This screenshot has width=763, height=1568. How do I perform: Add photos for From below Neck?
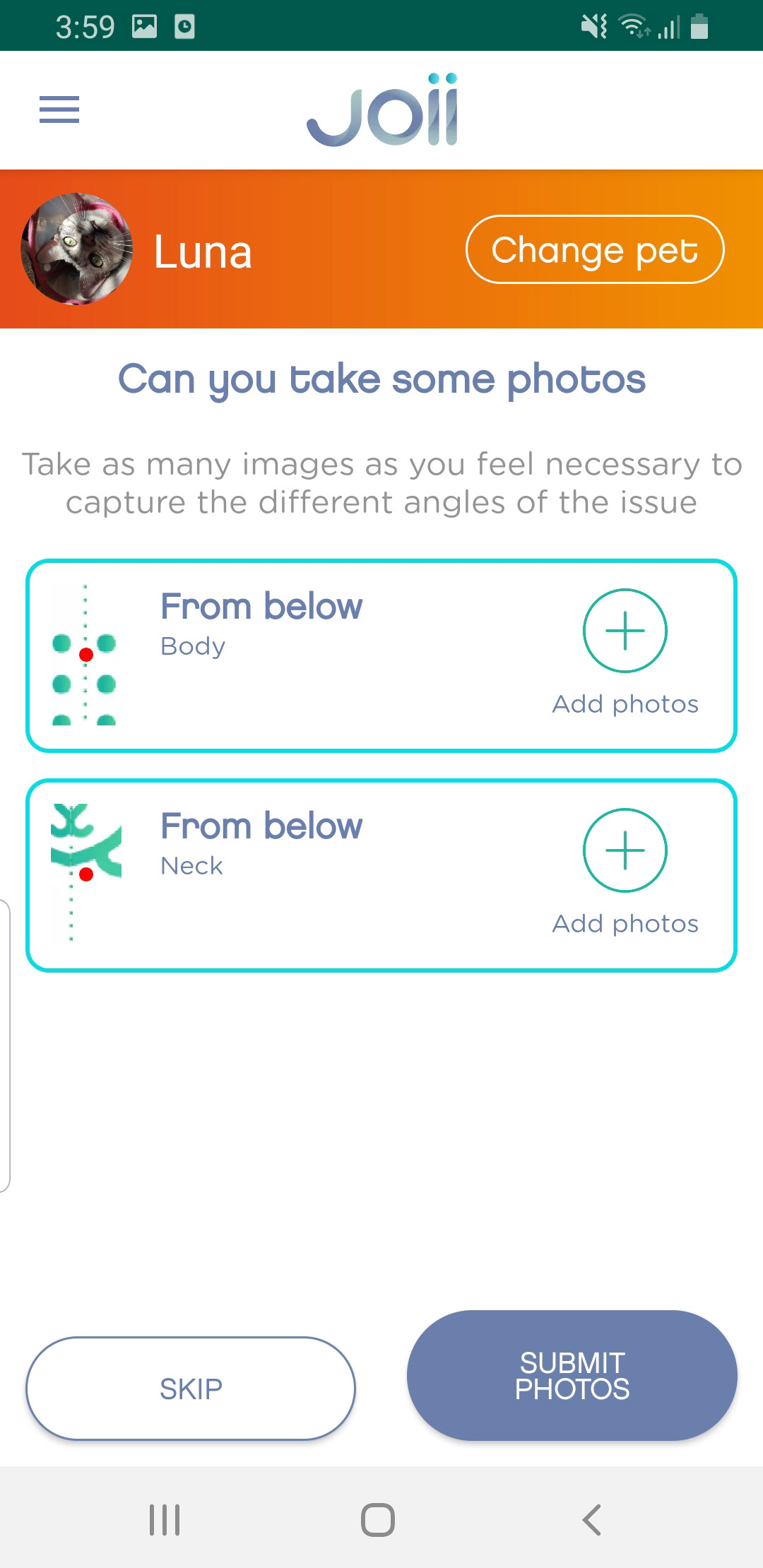click(x=625, y=850)
